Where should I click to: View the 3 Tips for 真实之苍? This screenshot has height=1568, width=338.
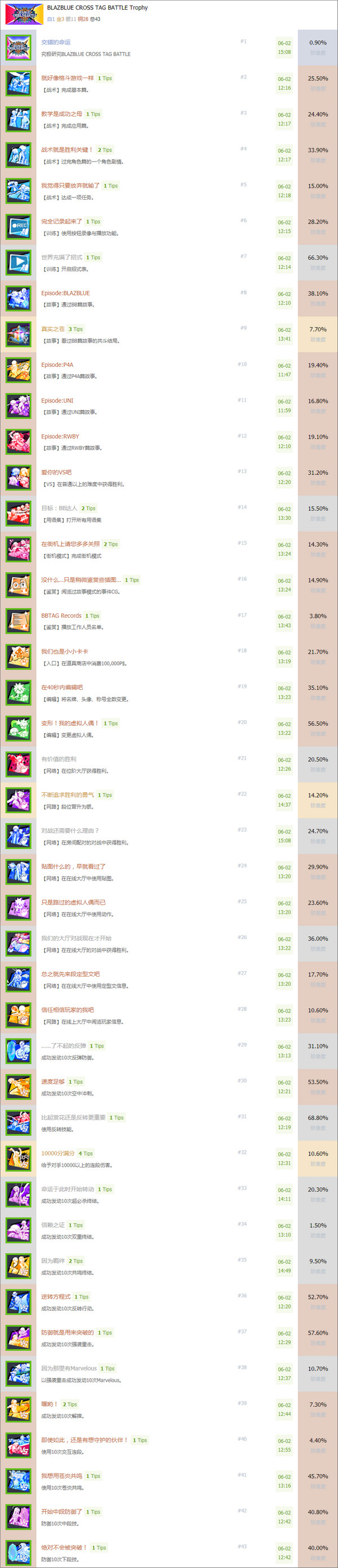[75, 329]
